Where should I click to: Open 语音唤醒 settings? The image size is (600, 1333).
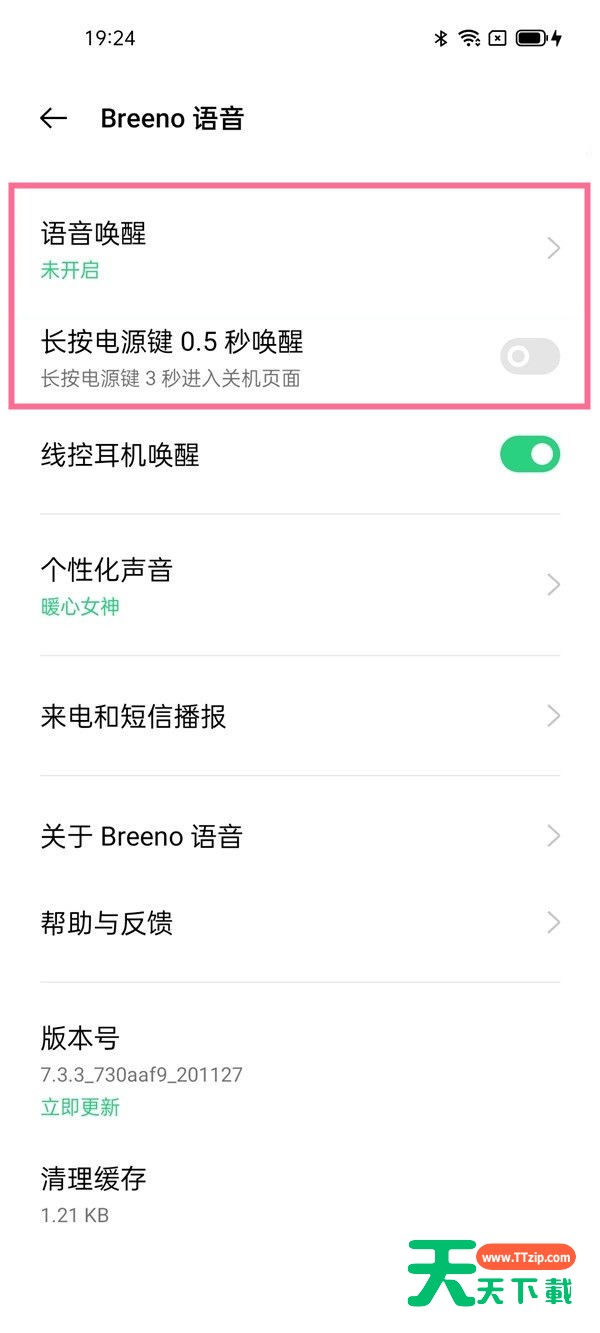coord(300,249)
